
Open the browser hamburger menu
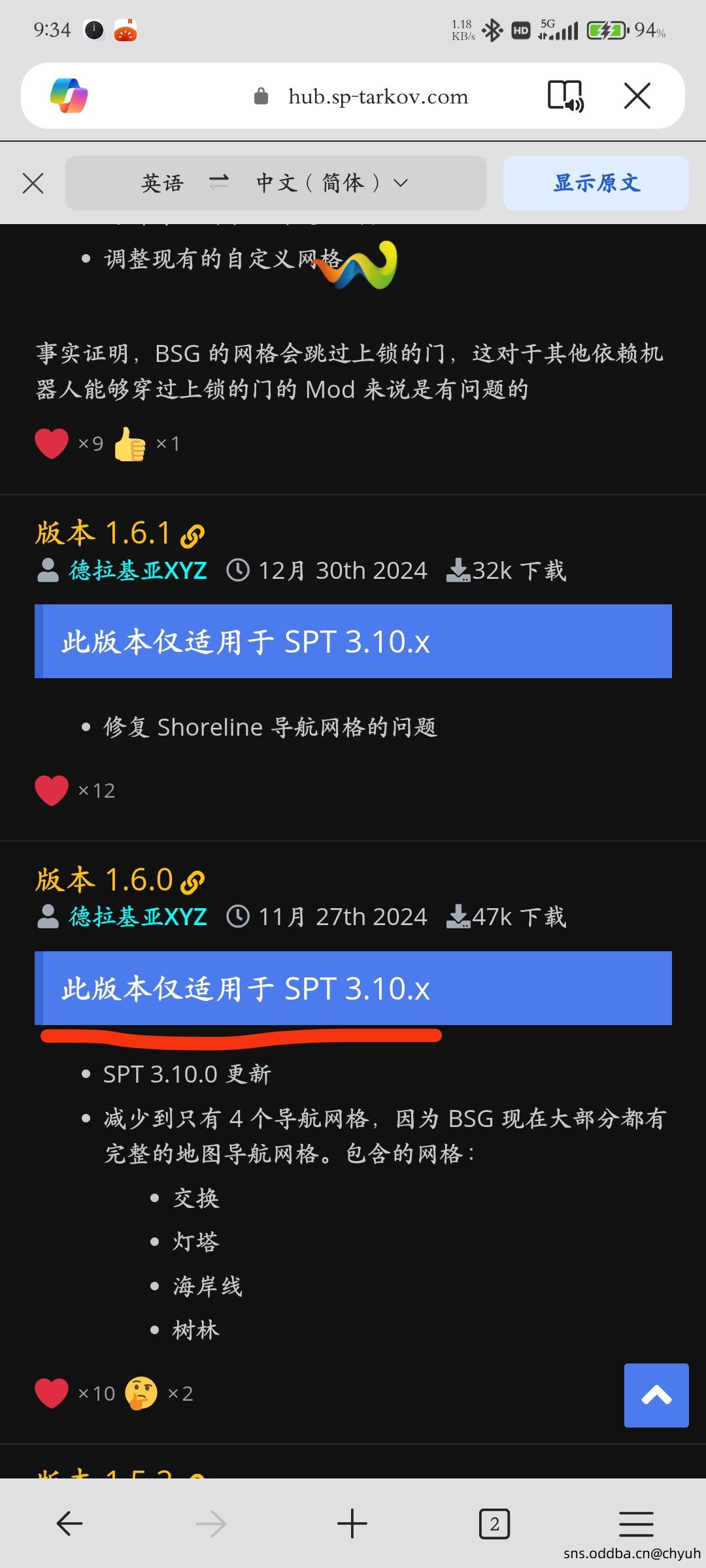636,1524
